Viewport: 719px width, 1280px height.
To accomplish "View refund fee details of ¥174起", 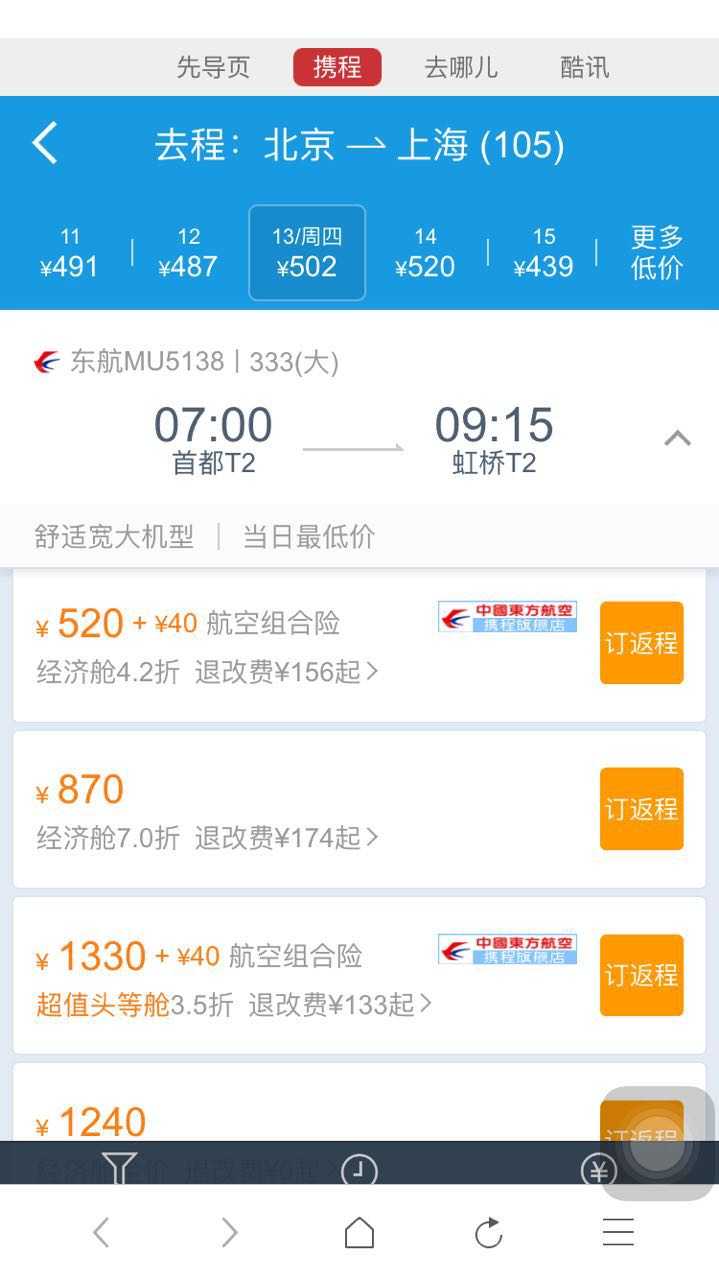I will [x=287, y=837].
